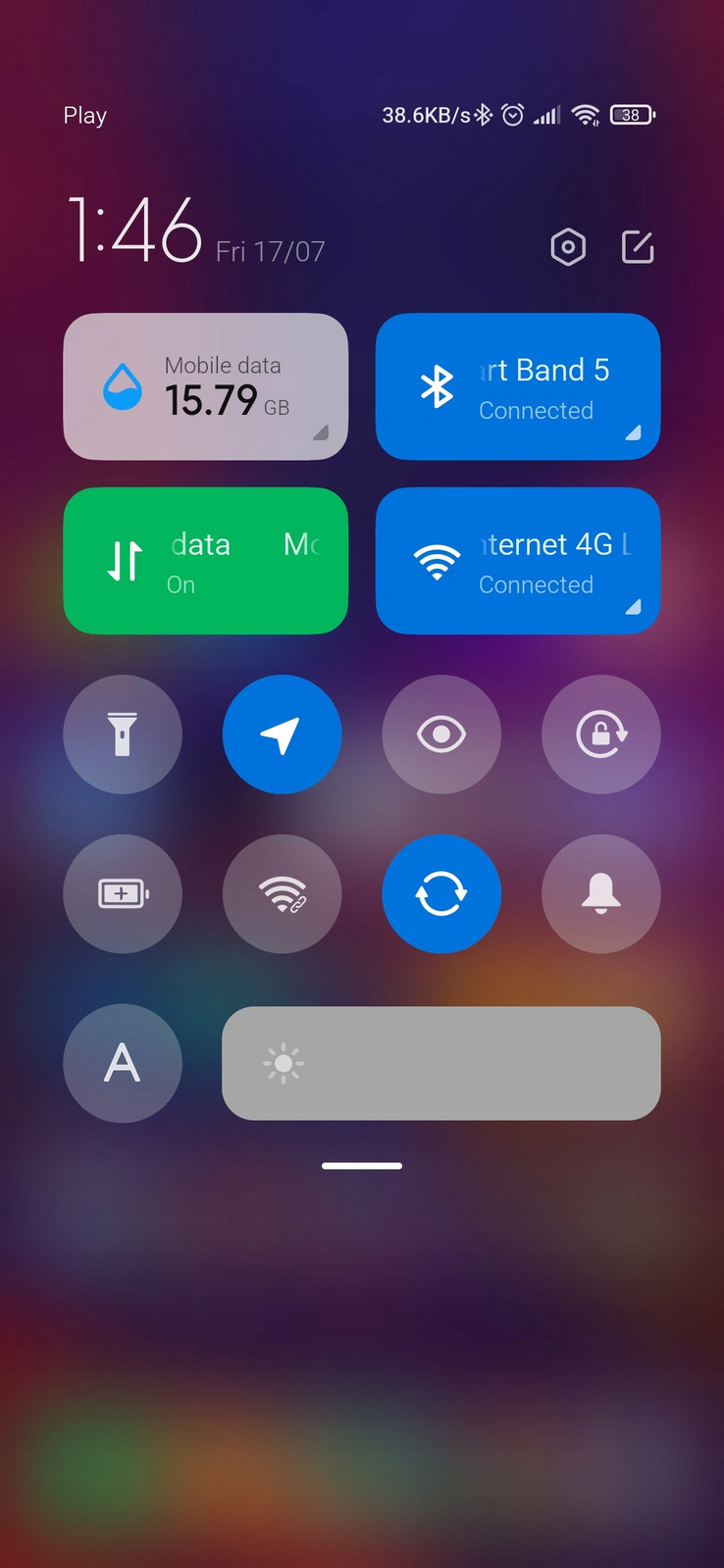Enable silent mode via bell icon
This screenshot has height=1568, width=724.
tap(601, 893)
